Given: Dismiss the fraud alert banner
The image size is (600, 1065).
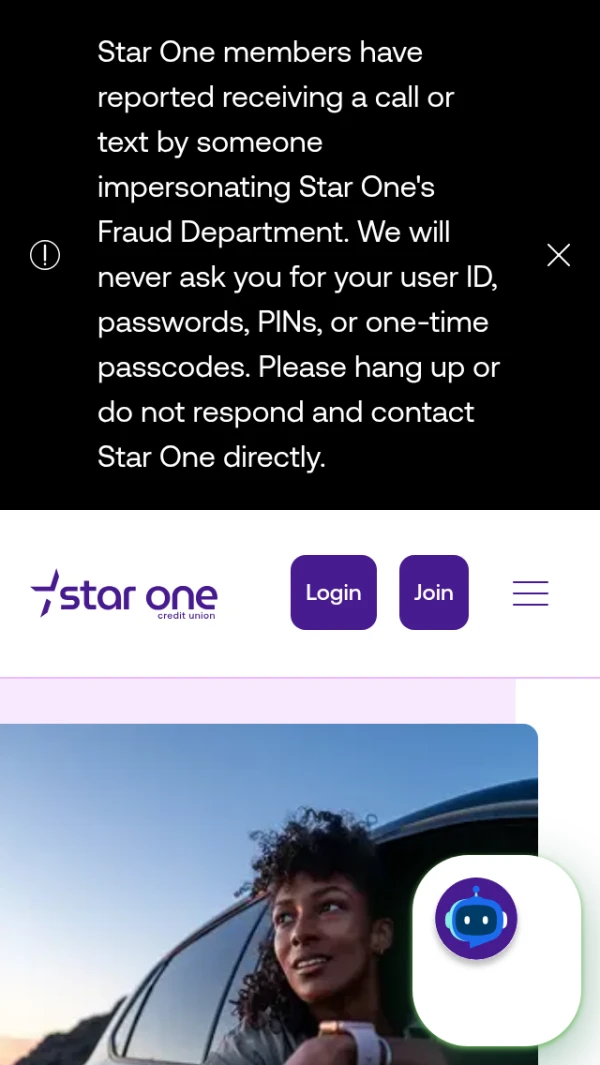Looking at the screenshot, I should pos(558,255).
